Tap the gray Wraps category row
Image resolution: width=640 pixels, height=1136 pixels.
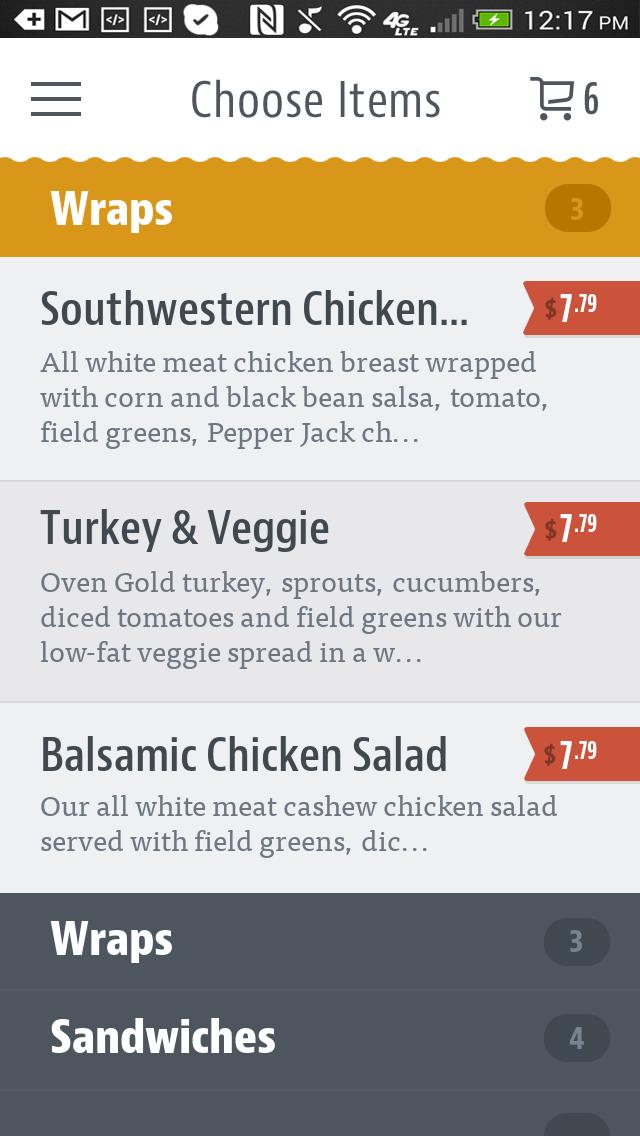320,941
